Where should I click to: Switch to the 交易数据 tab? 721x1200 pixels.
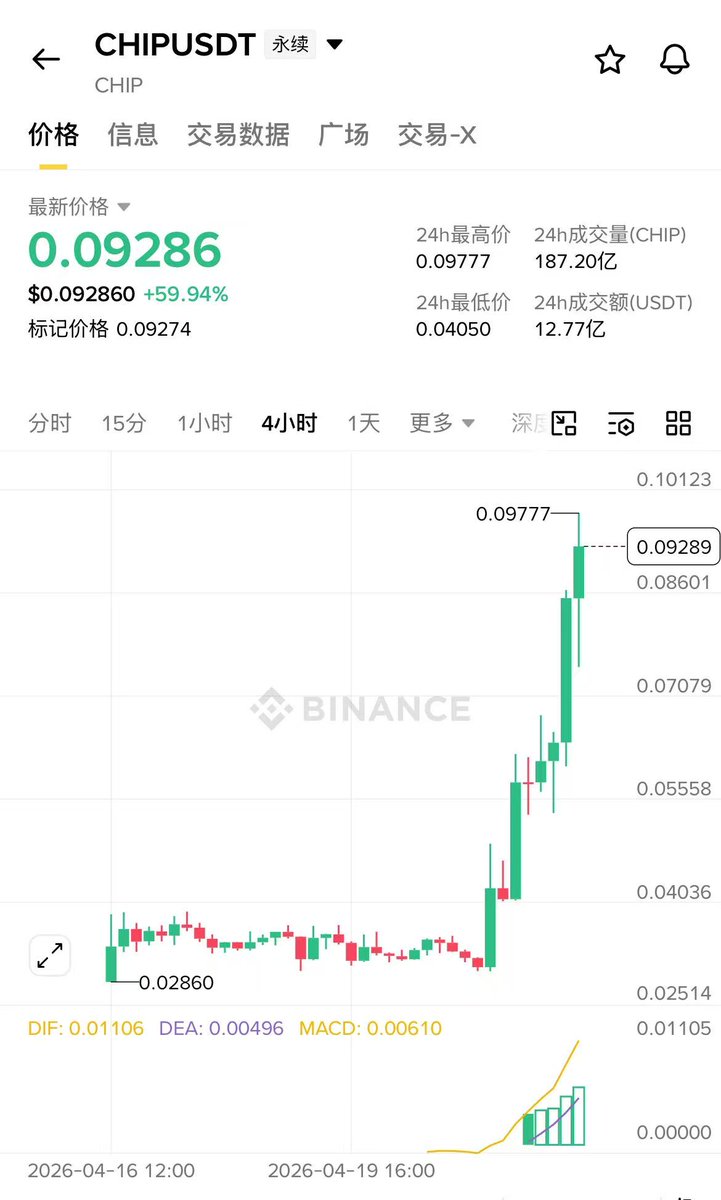coord(238,135)
